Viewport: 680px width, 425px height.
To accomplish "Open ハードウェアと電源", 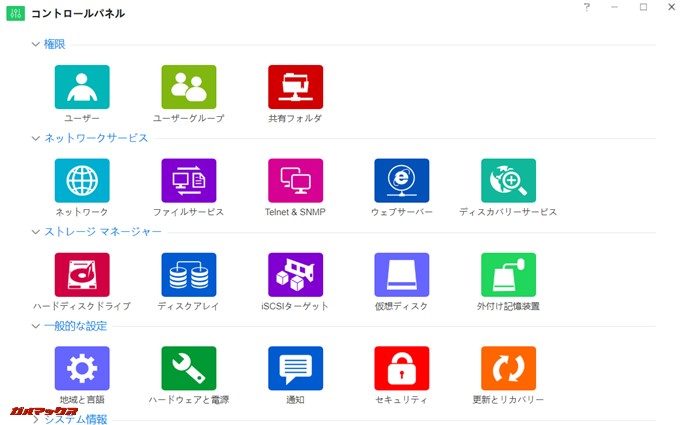I will tap(188, 368).
